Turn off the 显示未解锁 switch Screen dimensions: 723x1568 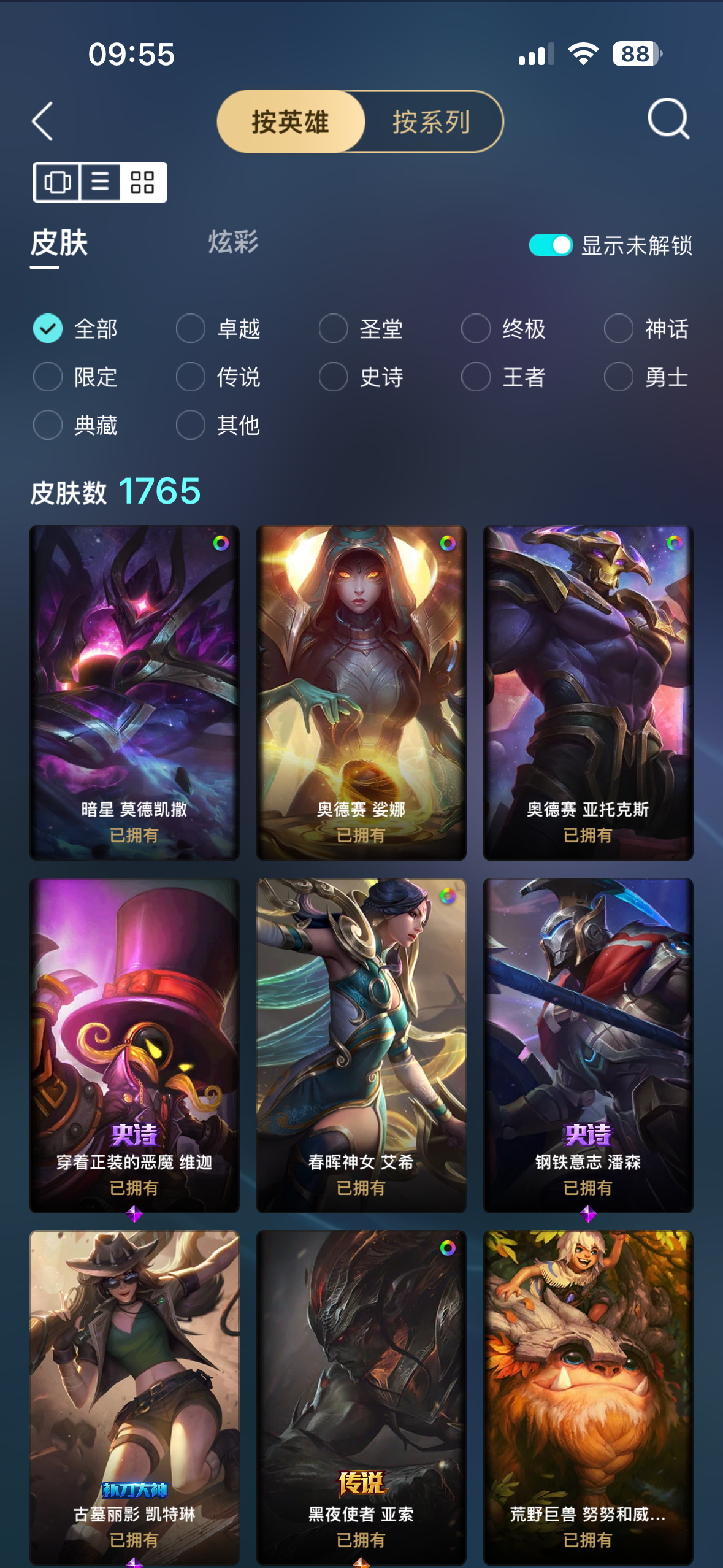551,245
